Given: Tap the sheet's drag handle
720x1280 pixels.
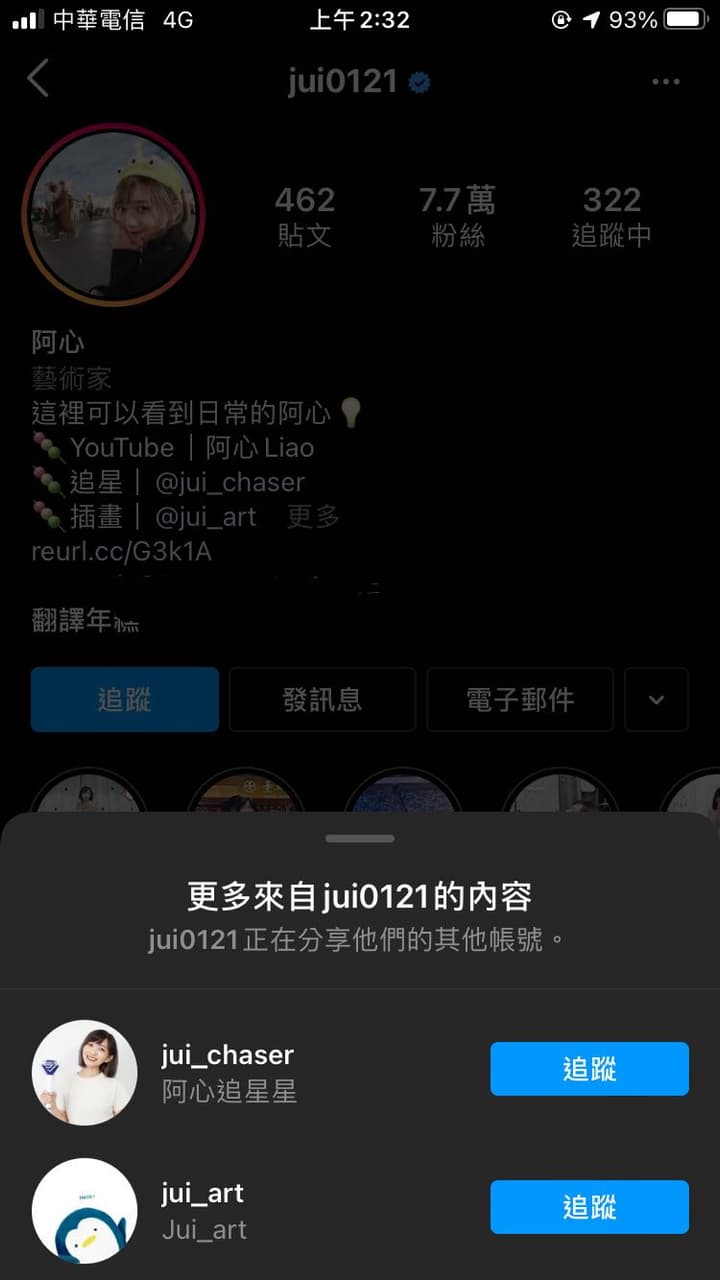Looking at the screenshot, I should click(360, 838).
